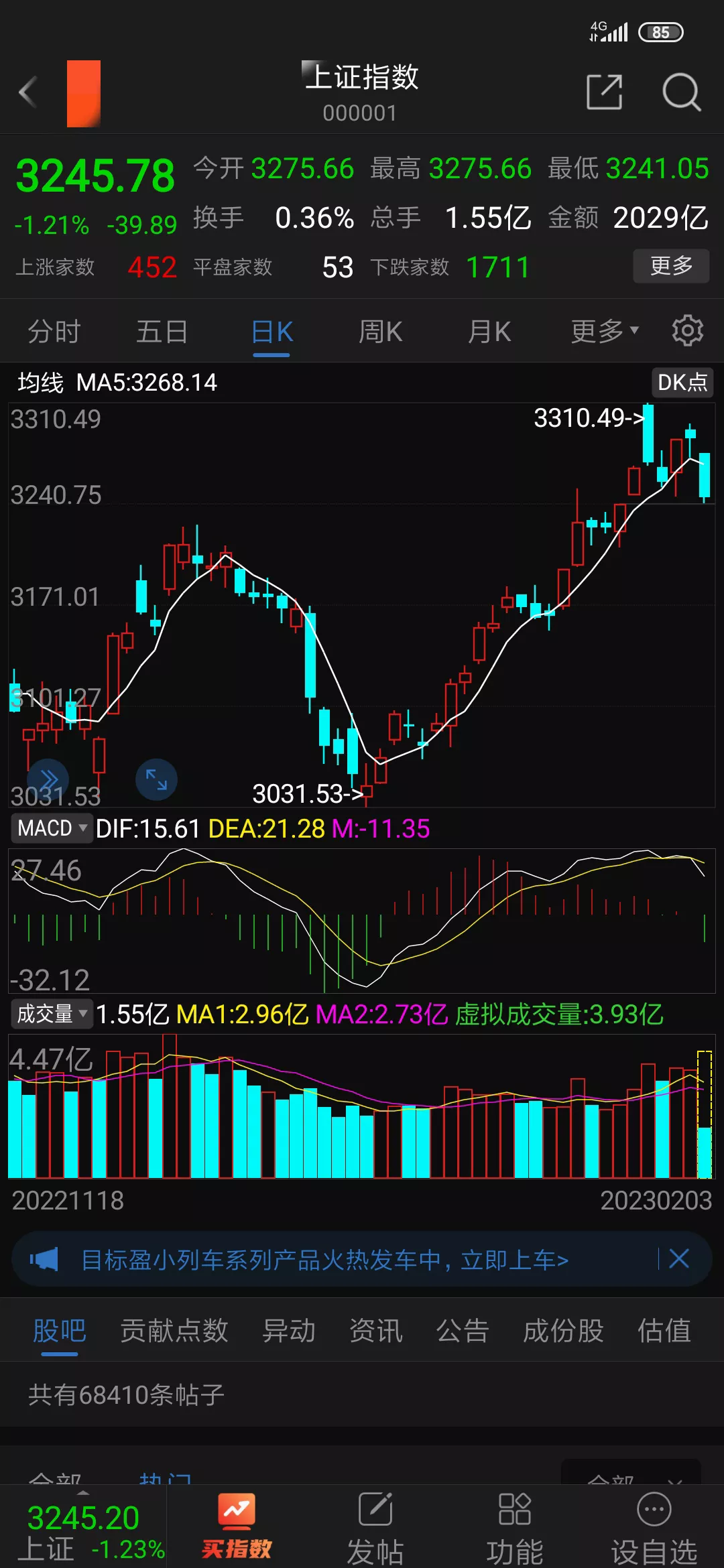Switch to 贡献点数 tab
The image size is (724, 1568).
point(174,1330)
